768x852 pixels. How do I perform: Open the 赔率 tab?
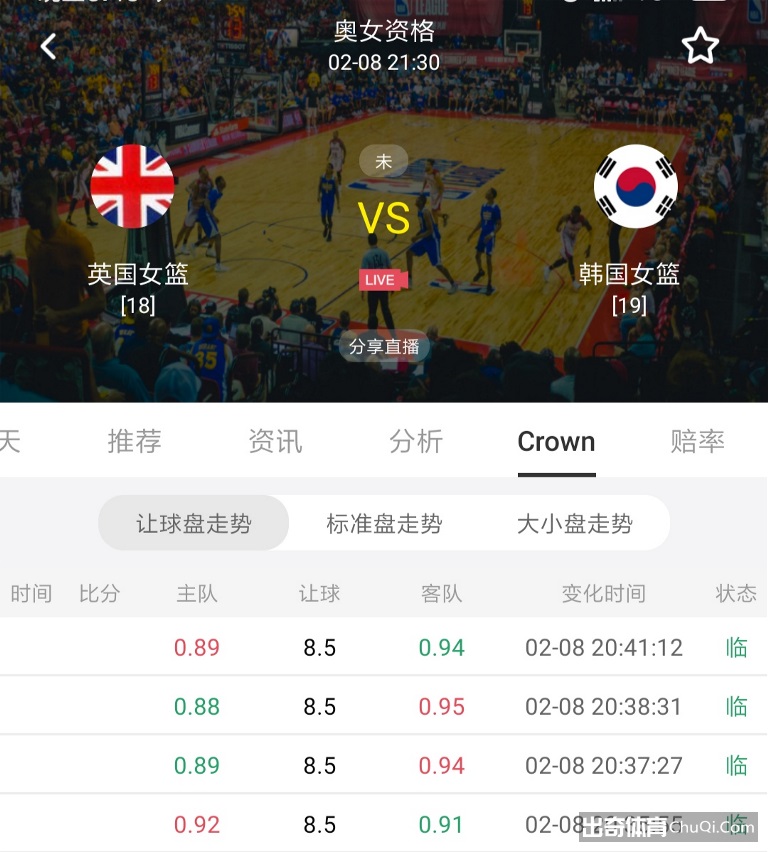(697, 441)
